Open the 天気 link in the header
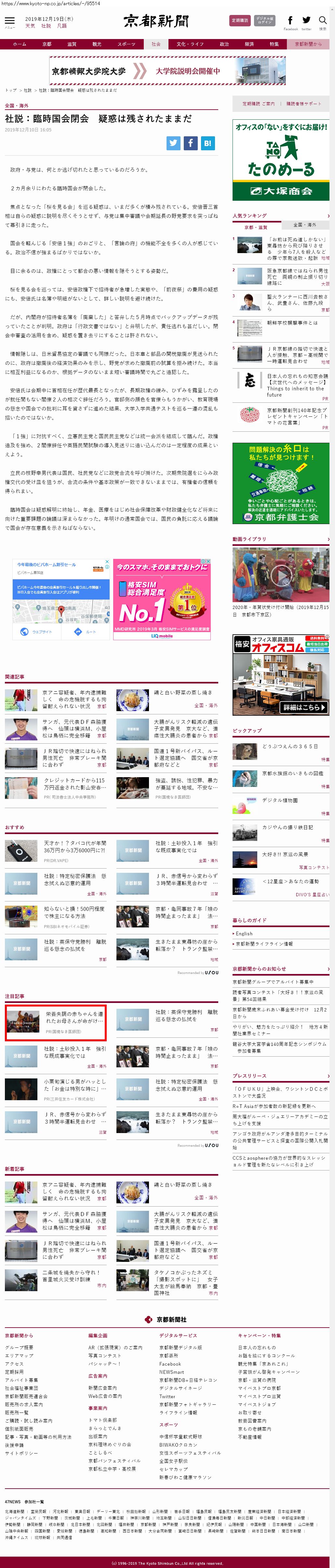 pyautogui.click(x=30, y=26)
